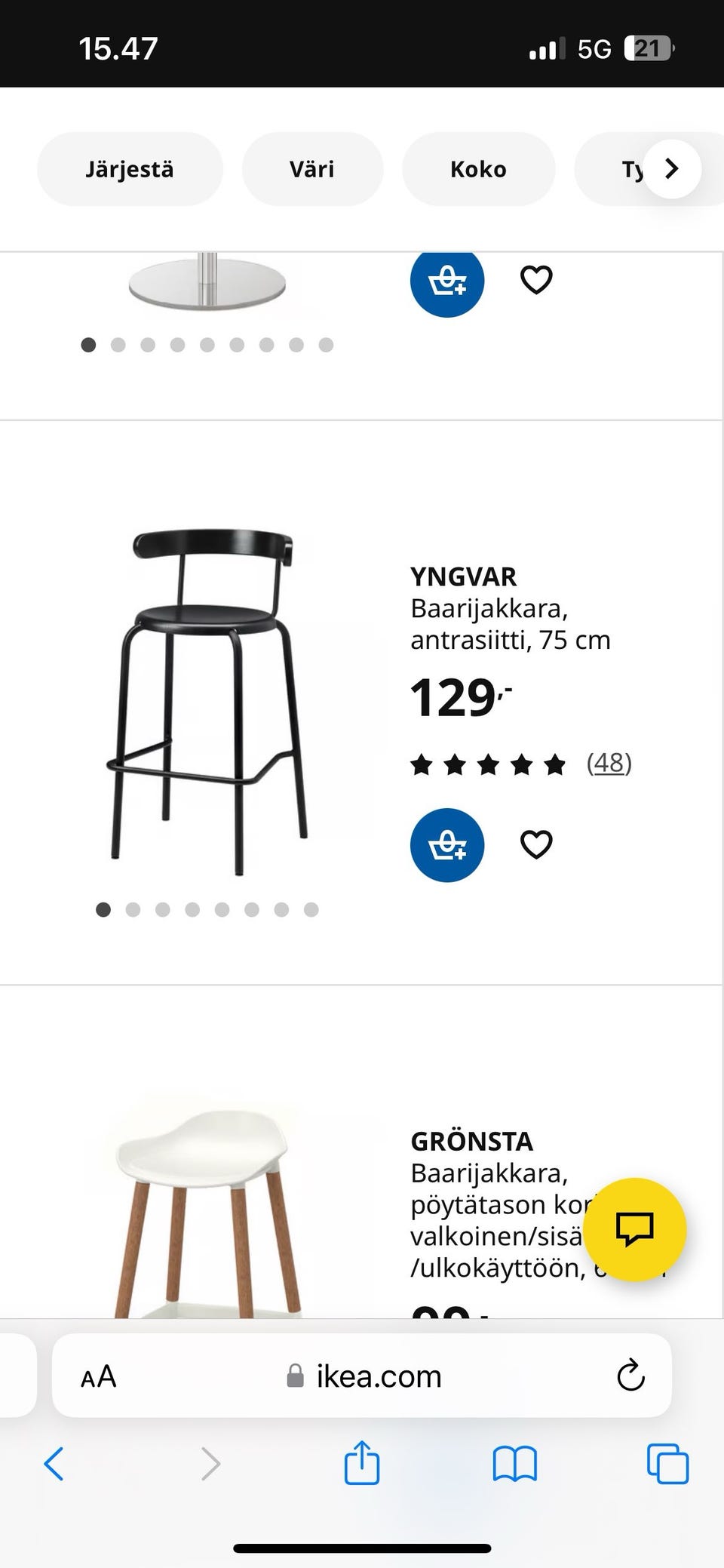Viewport: 724px width, 1568px height.
Task: Open the Väri color filter
Action: click(x=311, y=168)
